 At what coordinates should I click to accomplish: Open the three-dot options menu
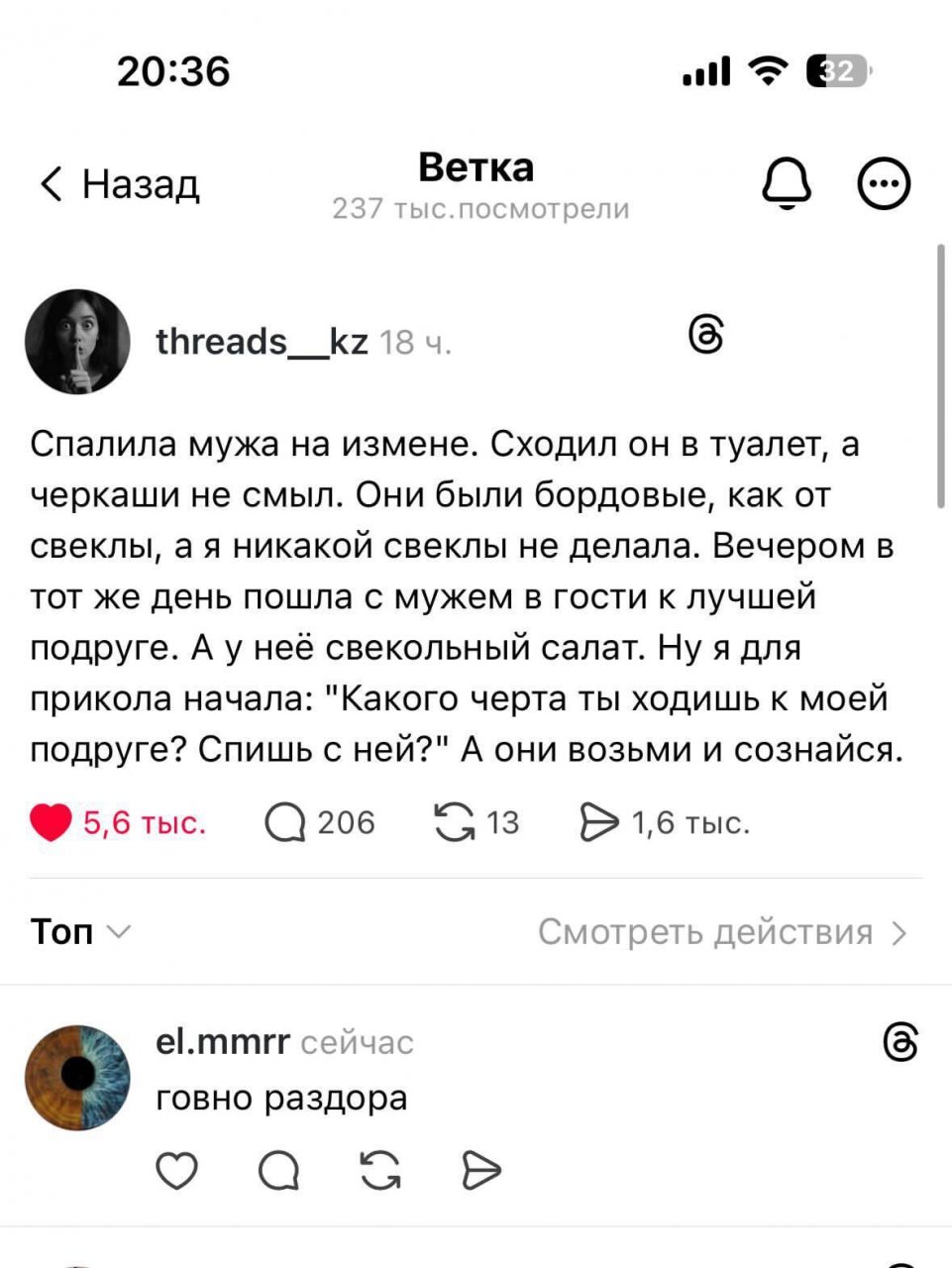click(x=885, y=181)
